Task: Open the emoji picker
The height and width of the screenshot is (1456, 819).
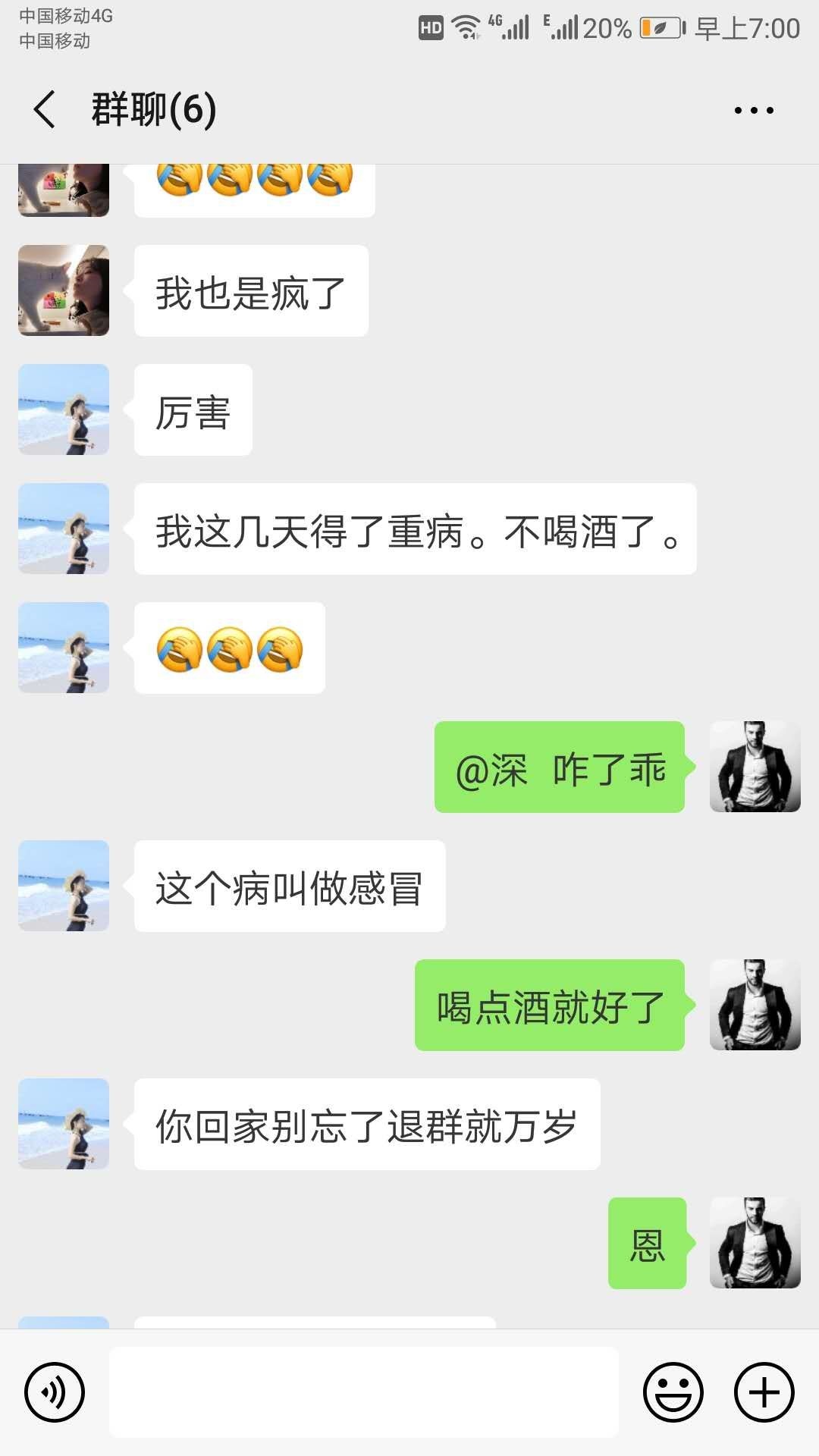Action: (x=673, y=1392)
